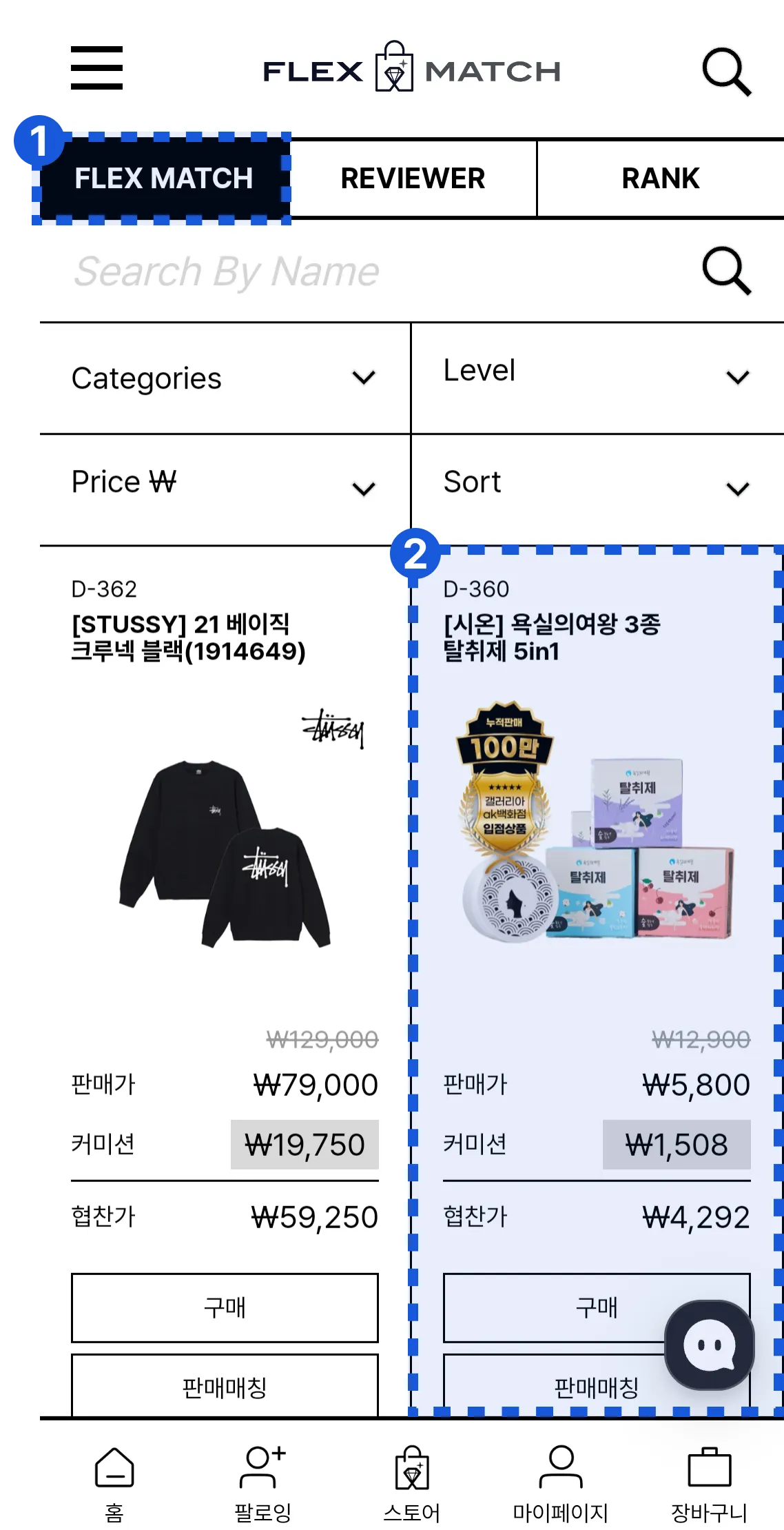This screenshot has width=784, height=1530.
Task: Open the 마이페이지 tab
Action: pyautogui.click(x=560, y=1483)
